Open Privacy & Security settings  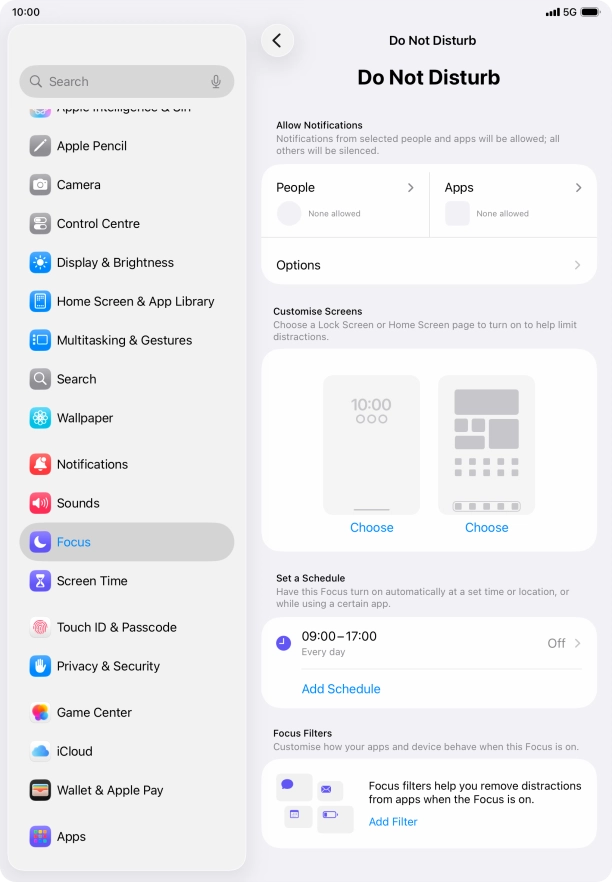click(x=108, y=666)
